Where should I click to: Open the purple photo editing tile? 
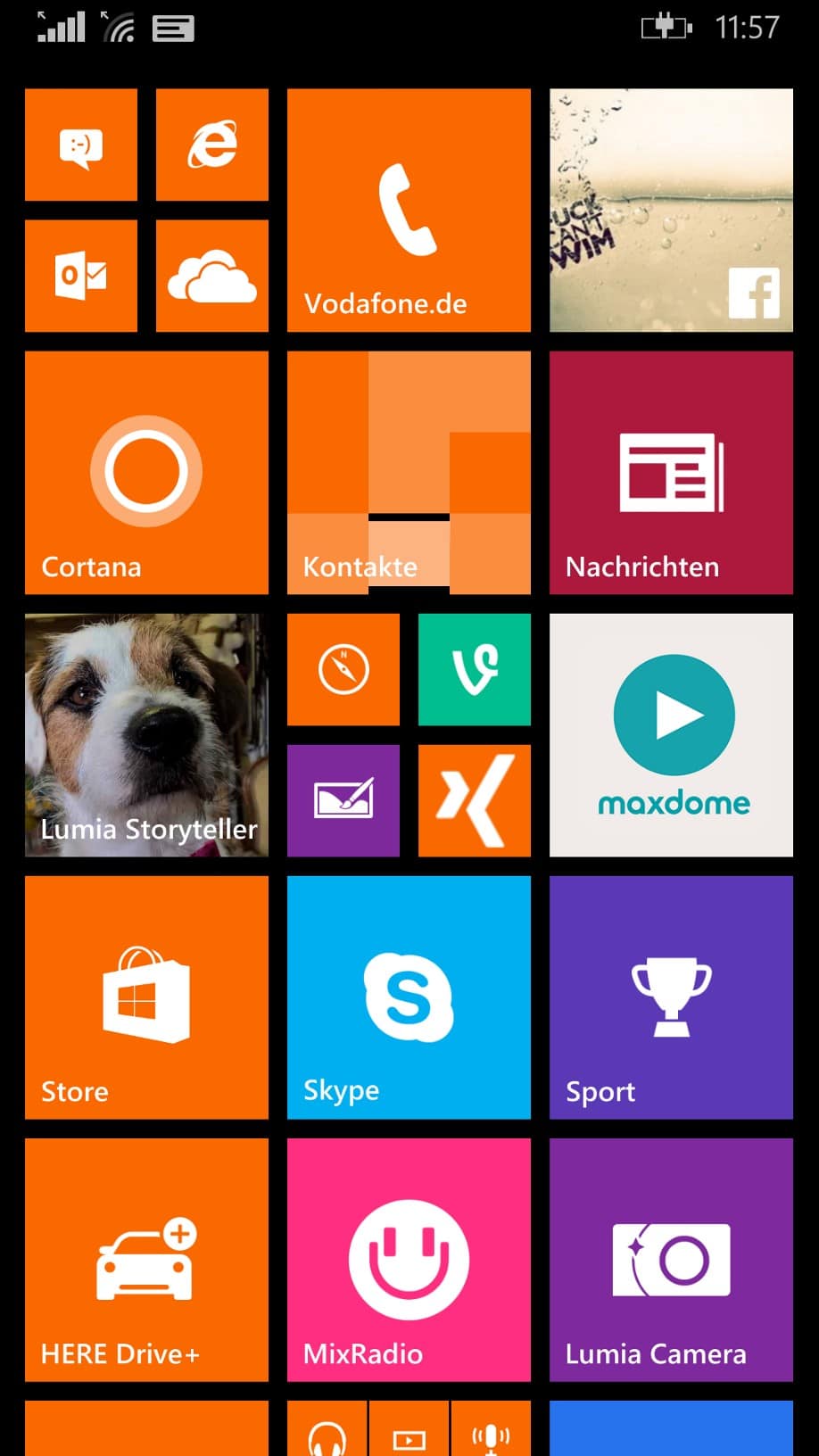point(343,800)
